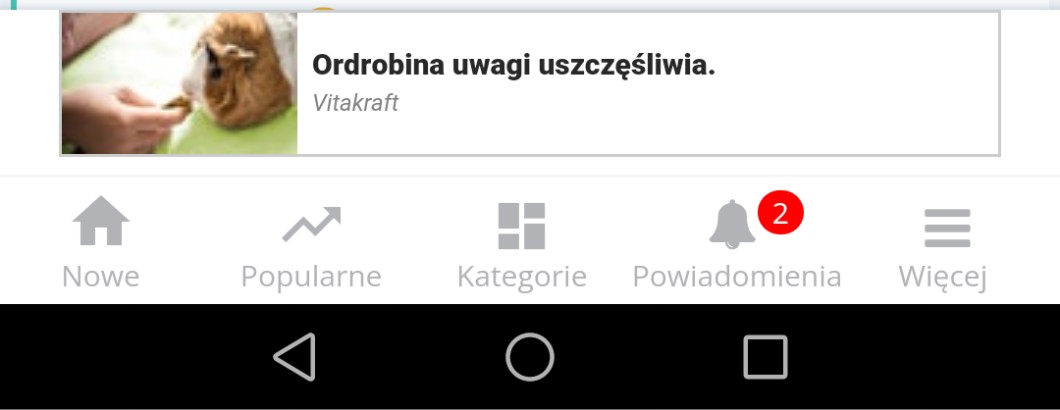Open the Kategorie tab

521,242
